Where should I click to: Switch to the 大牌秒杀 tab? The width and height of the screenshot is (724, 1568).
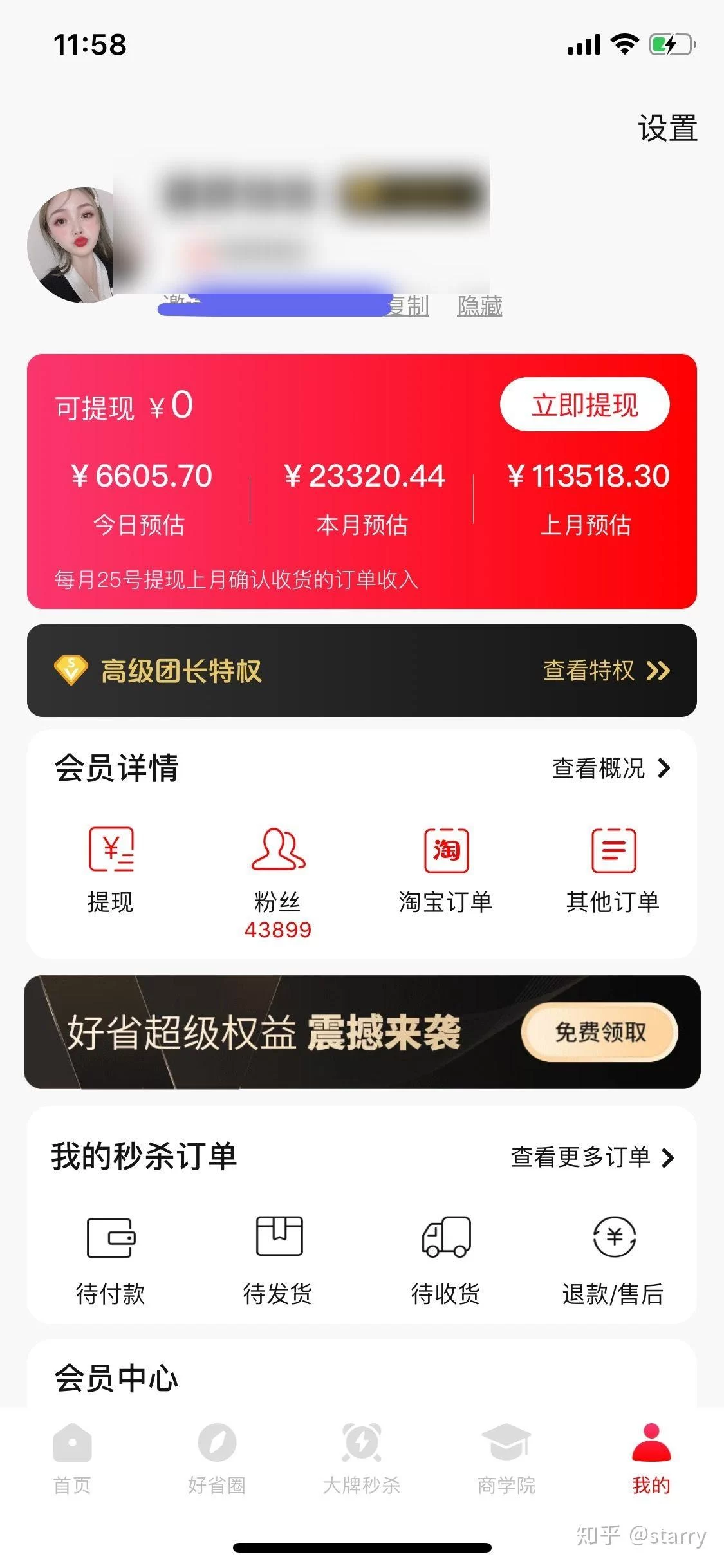362,1459
